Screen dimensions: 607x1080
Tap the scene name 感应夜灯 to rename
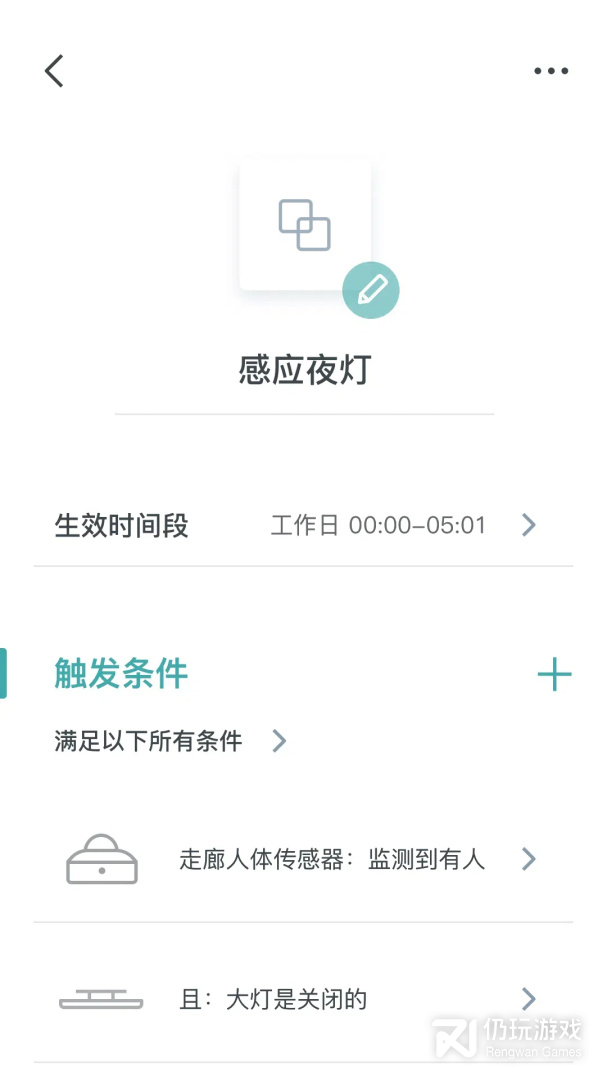click(305, 371)
